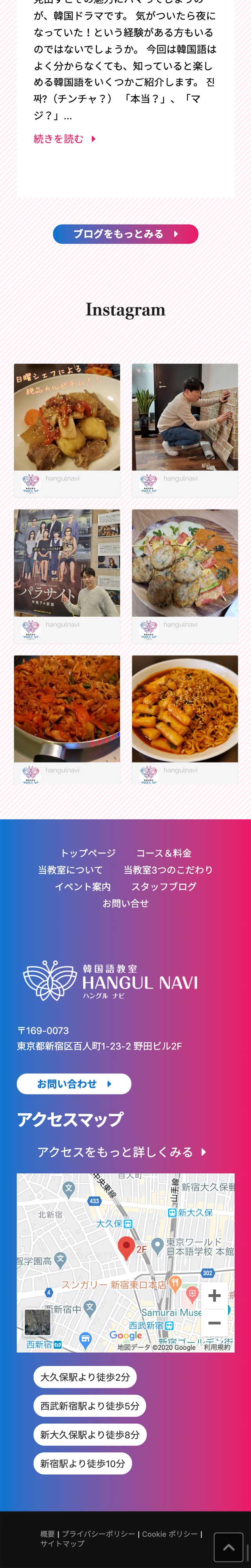Switch the map to satellite view
251x1568 pixels.
(37, 1322)
